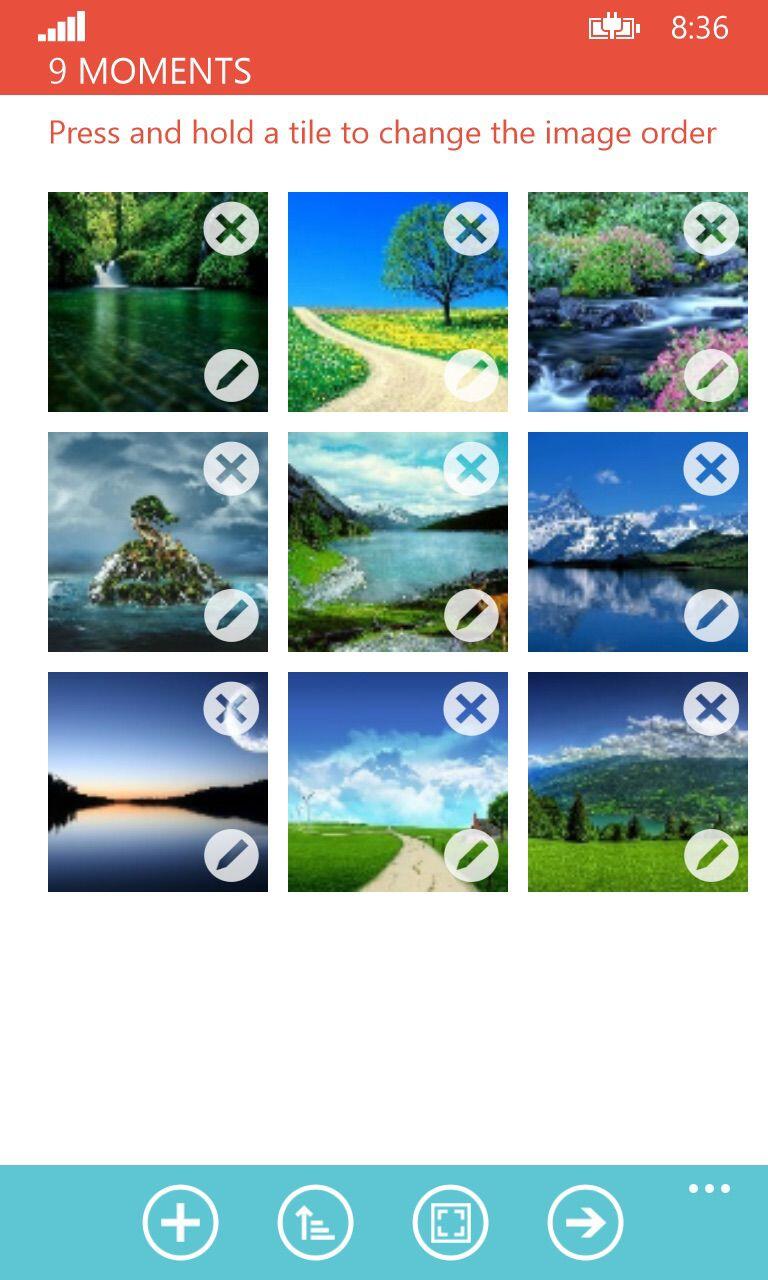Edit the floating rock island photo
768x1280 pixels.
pos(231,616)
